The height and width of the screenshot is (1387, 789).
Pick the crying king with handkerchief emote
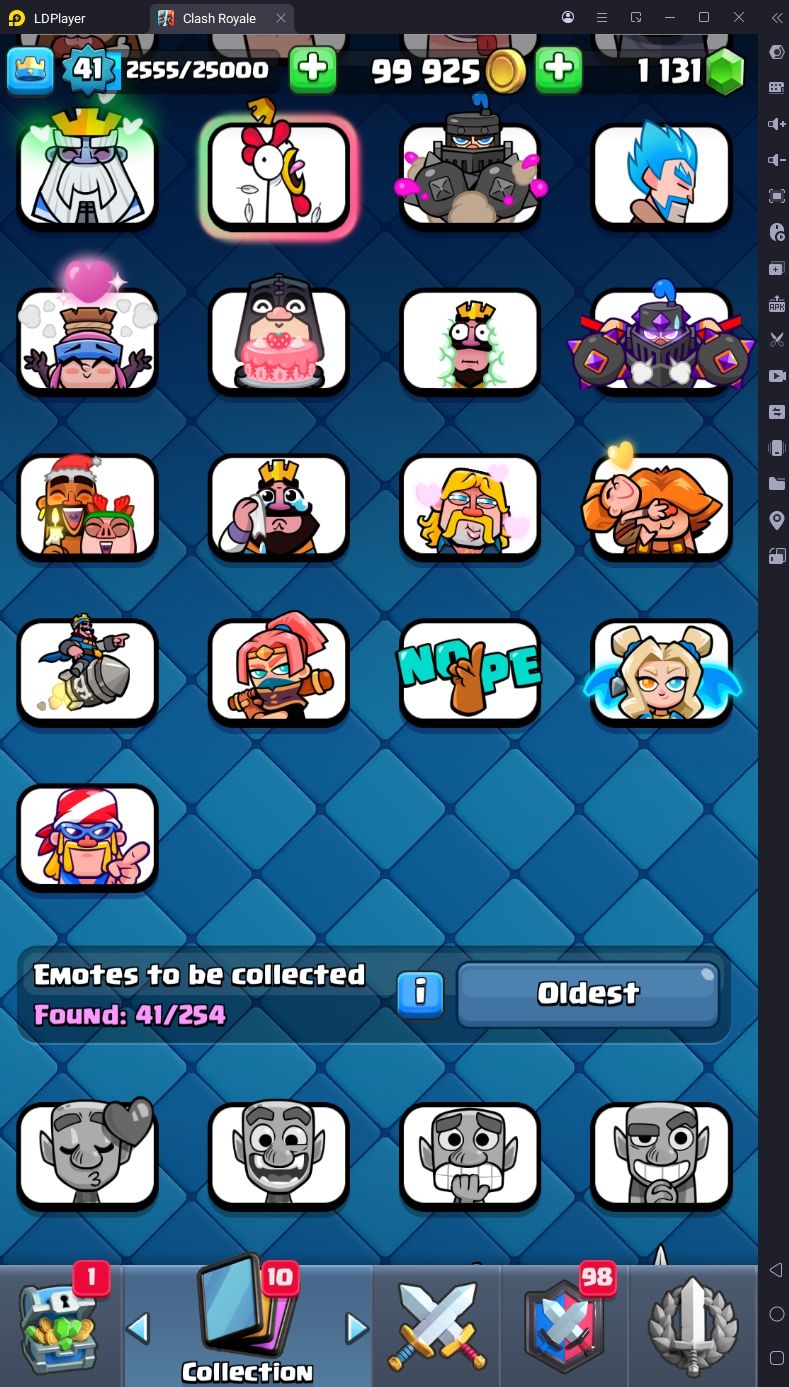(x=278, y=507)
